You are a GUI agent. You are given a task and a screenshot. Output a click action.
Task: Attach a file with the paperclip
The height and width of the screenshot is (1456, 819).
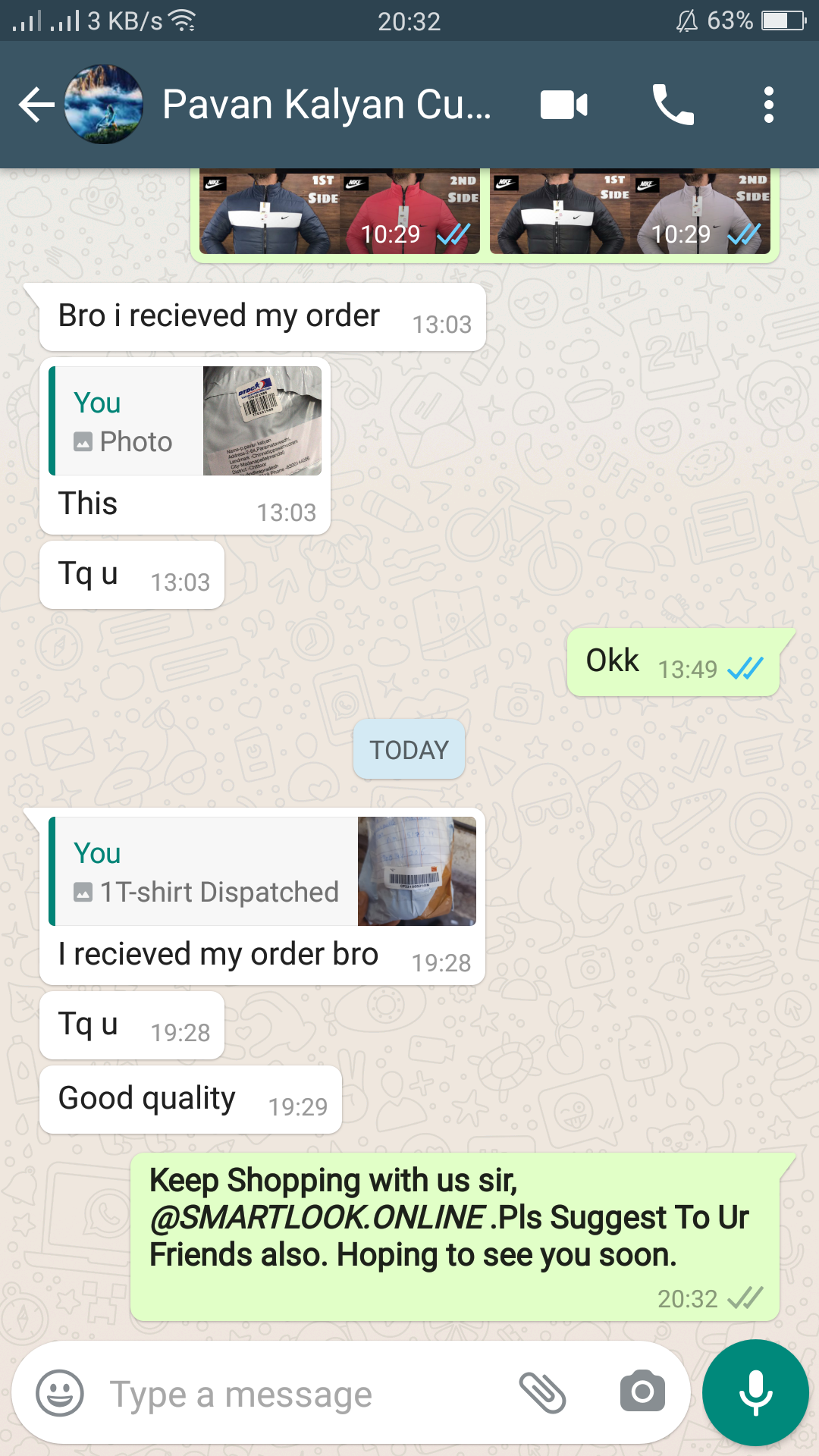[x=542, y=1393]
